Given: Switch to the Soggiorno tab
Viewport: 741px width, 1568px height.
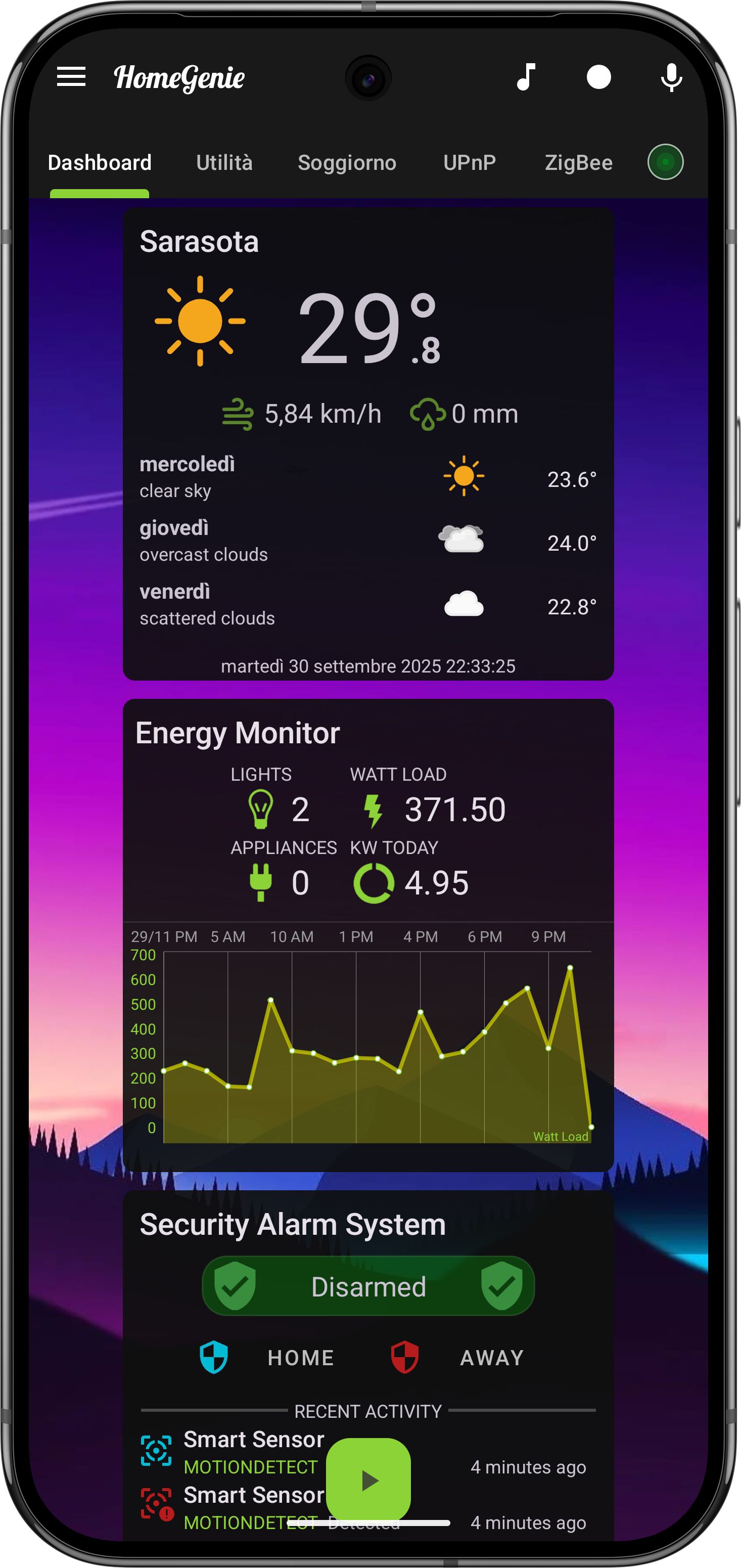Looking at the screenshot, I should pos(347,162).
